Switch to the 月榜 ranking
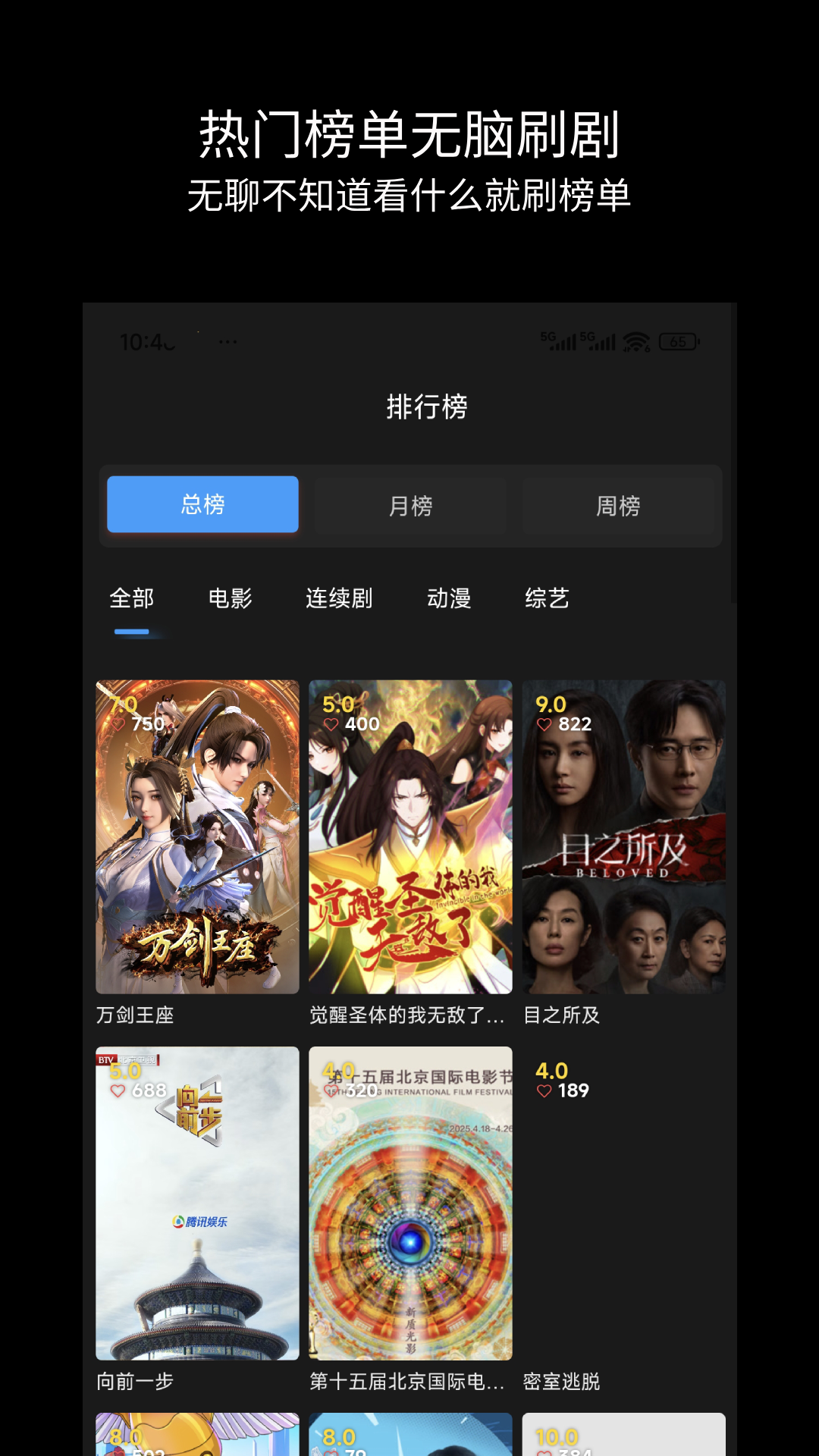The image size is (819, 1456). (410, 506)
